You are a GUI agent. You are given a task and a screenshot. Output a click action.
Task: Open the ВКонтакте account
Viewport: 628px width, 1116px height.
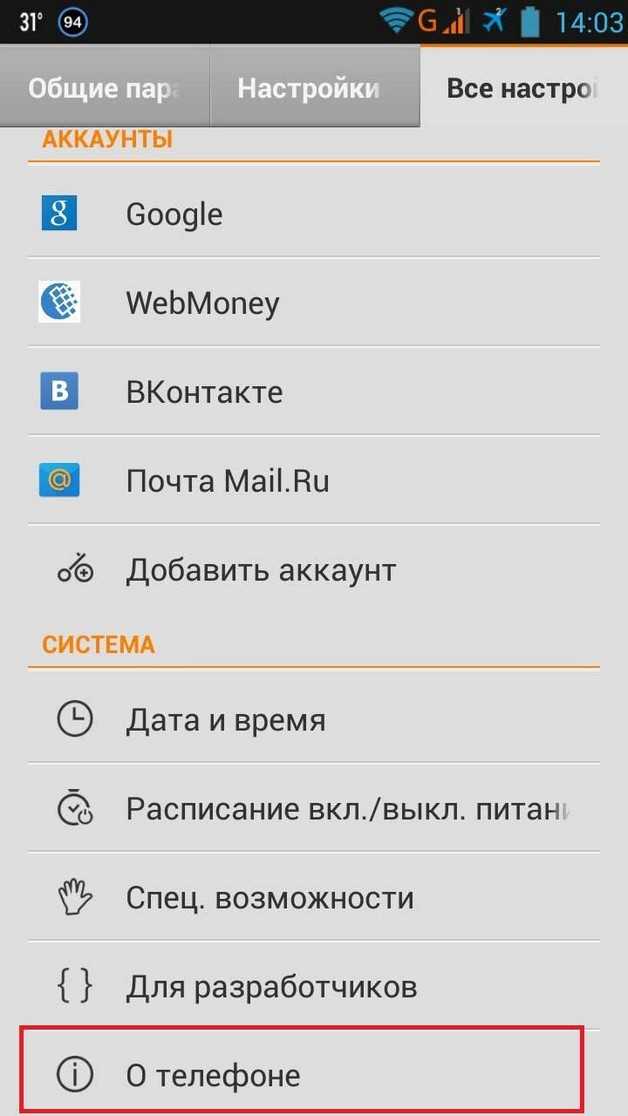point(314,391)
